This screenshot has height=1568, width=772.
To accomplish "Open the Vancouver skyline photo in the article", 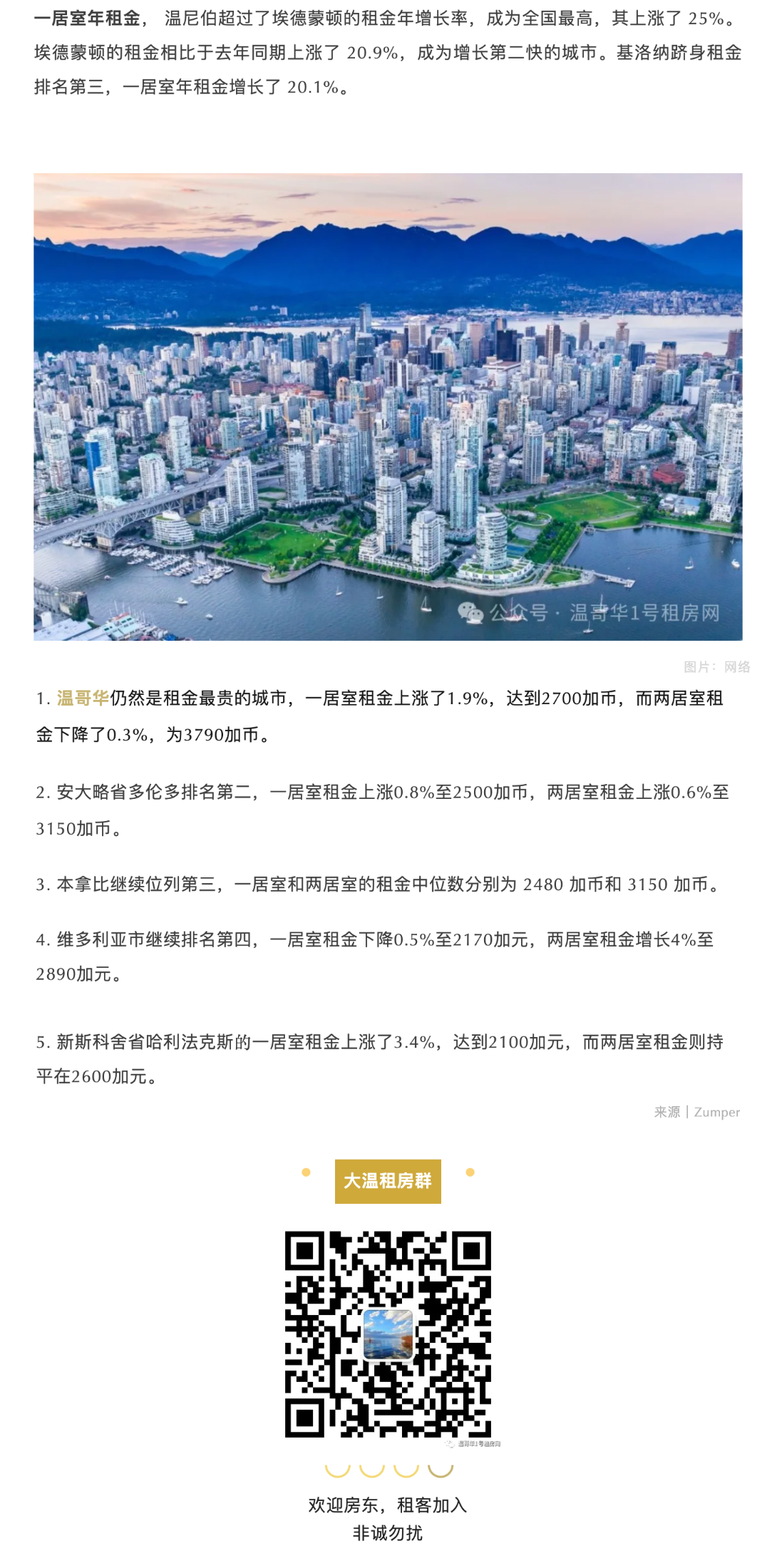I will [388, 406].
